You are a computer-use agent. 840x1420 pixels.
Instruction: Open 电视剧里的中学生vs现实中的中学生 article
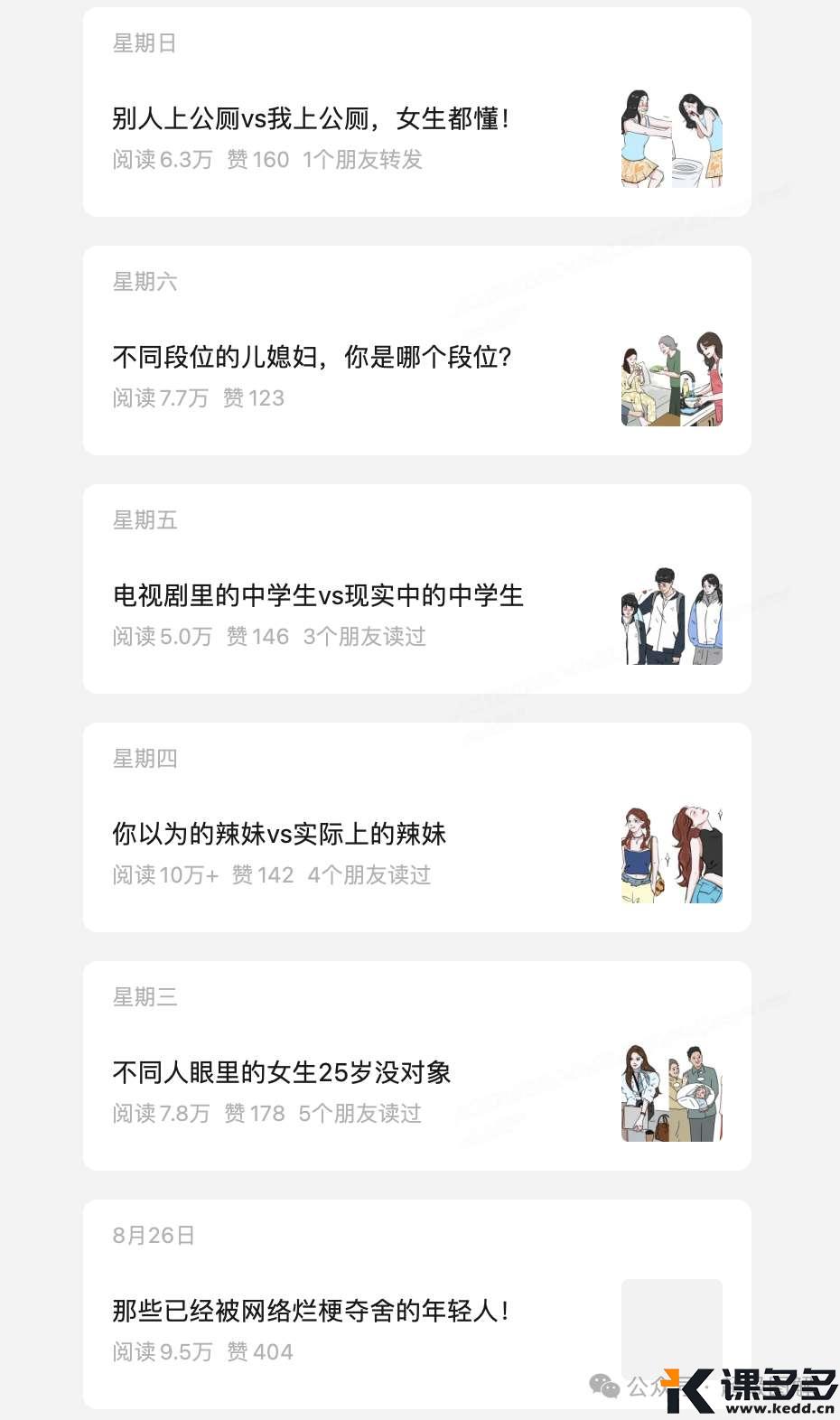(318, 595)
